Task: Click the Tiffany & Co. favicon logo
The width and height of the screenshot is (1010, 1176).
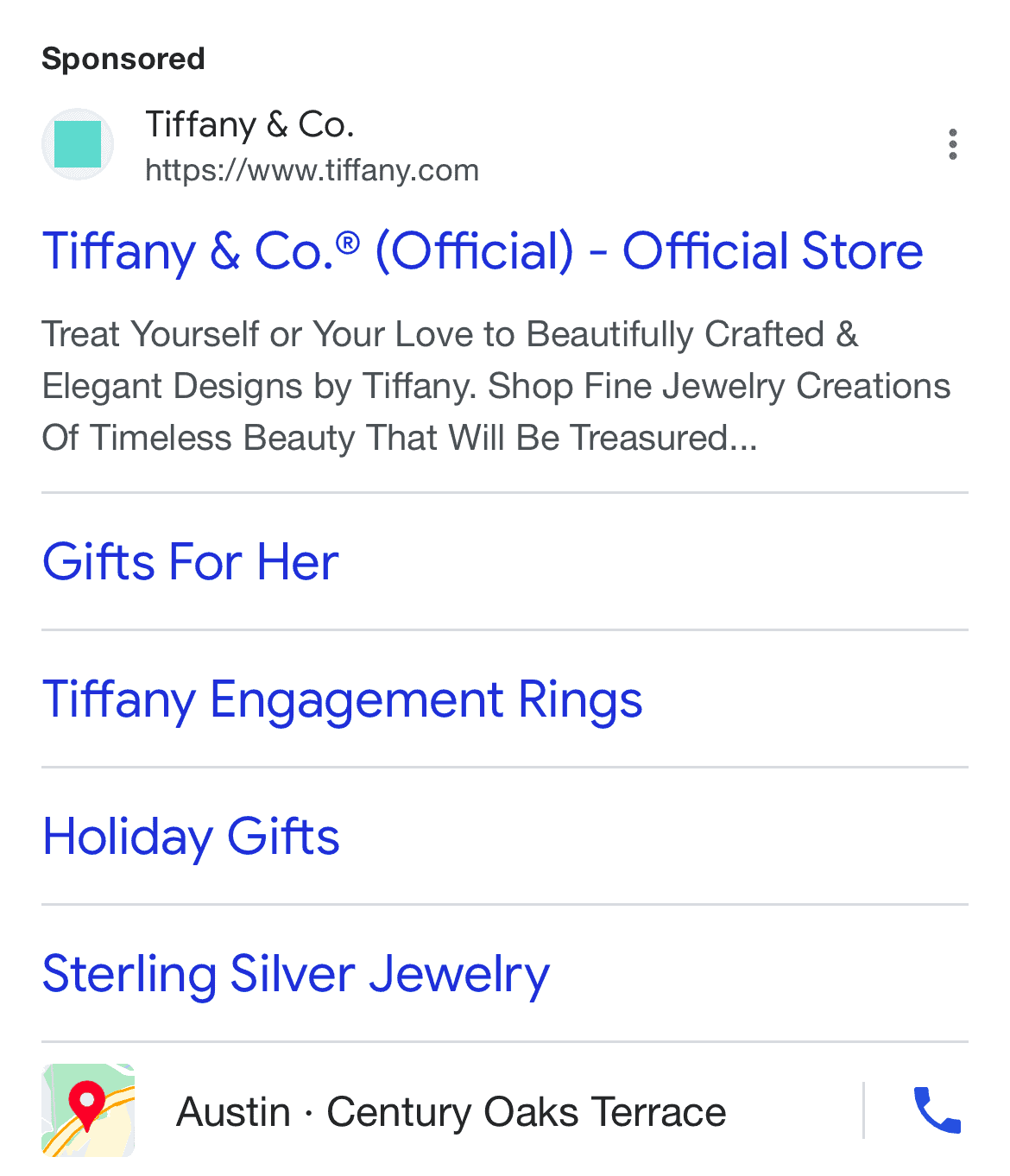Action: click(78, 144)
